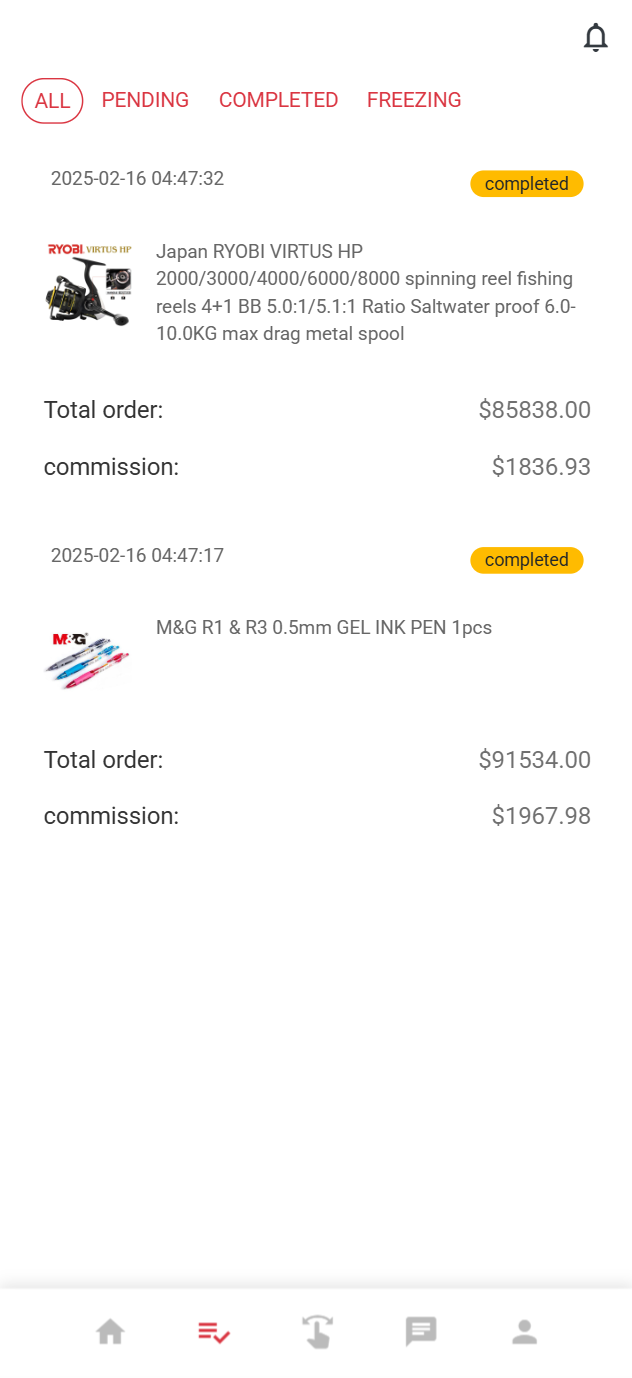Select the ALL orders filter
The width and height of the screenshot is (632, 1378).
point(52,101)
